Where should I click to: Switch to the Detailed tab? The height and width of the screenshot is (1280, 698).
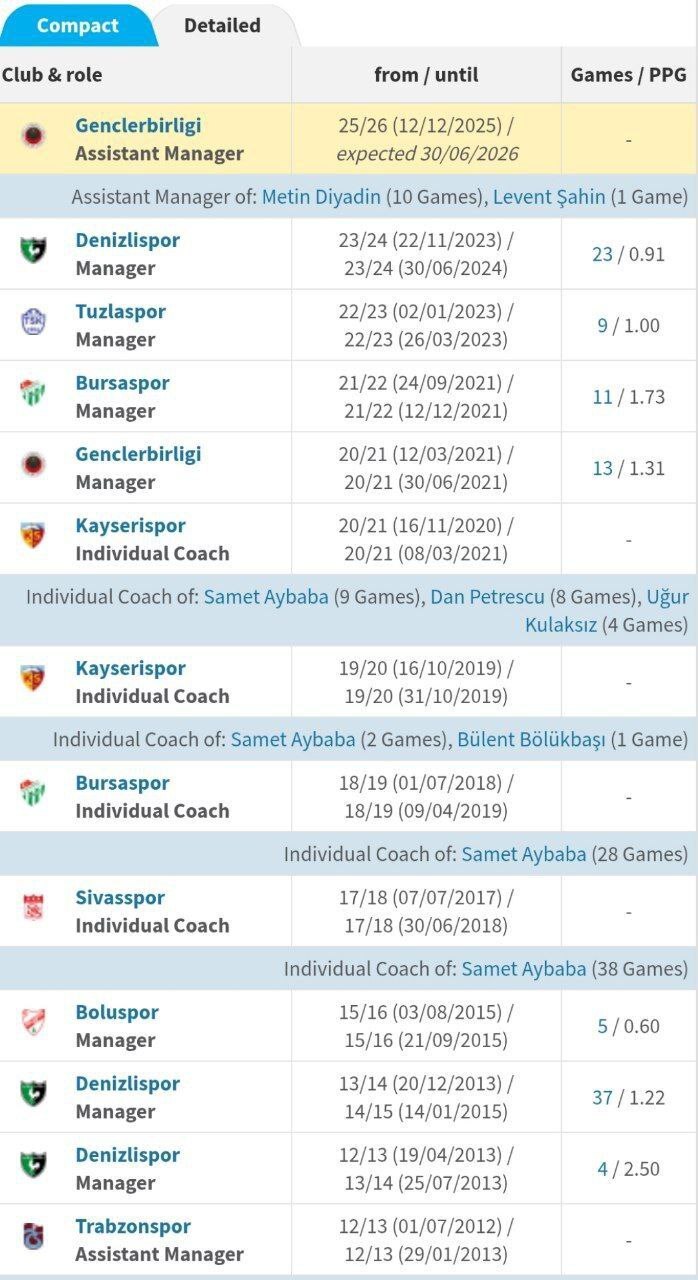coord(222,26)
